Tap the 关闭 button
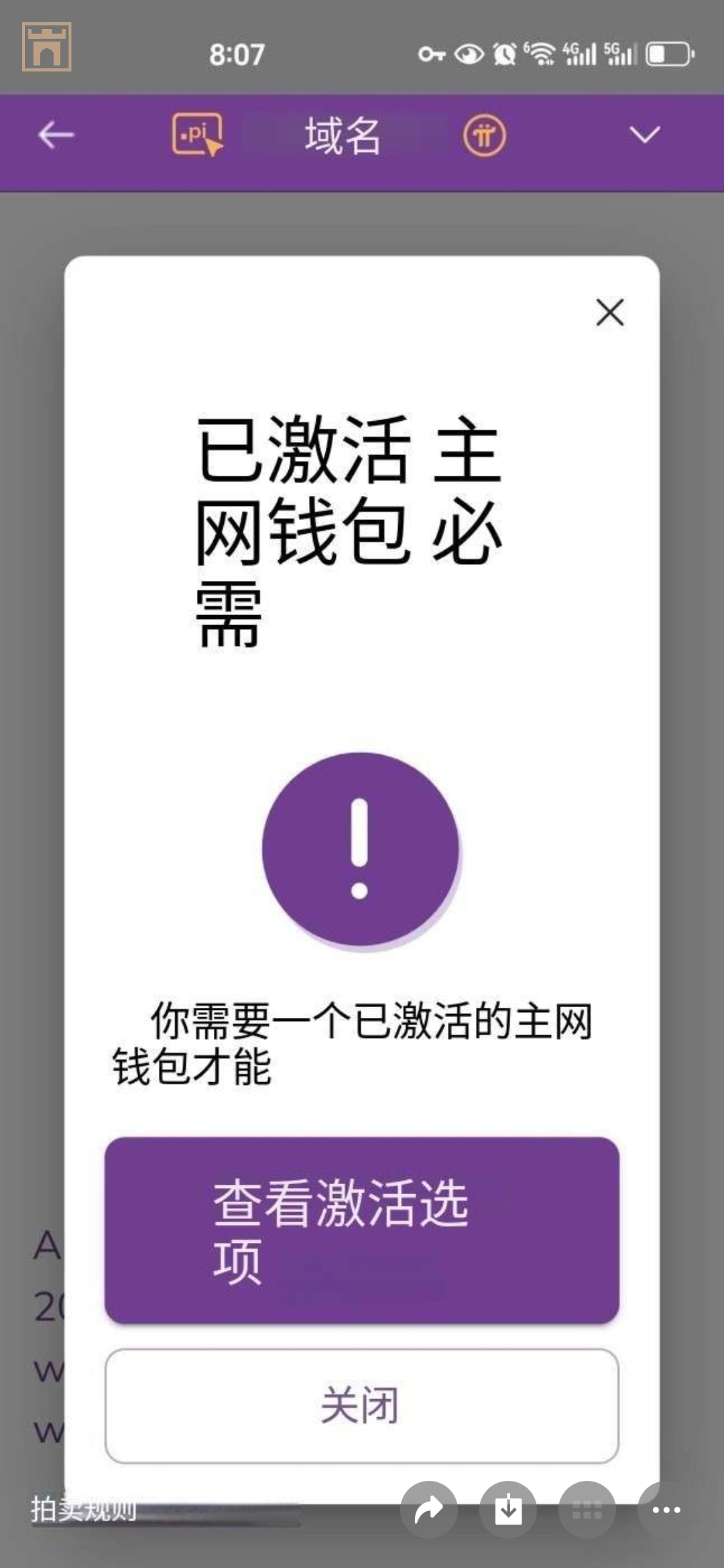 361,1405
